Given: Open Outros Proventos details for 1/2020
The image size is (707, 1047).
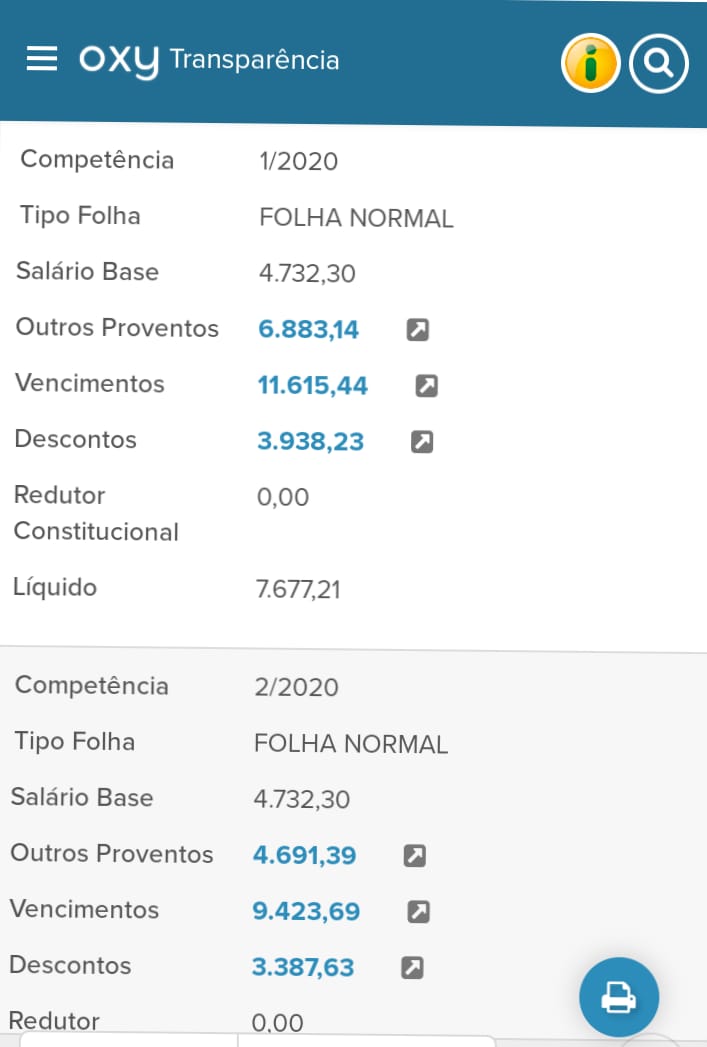Looking at the screenshot, I should click(x=418, y=329).
